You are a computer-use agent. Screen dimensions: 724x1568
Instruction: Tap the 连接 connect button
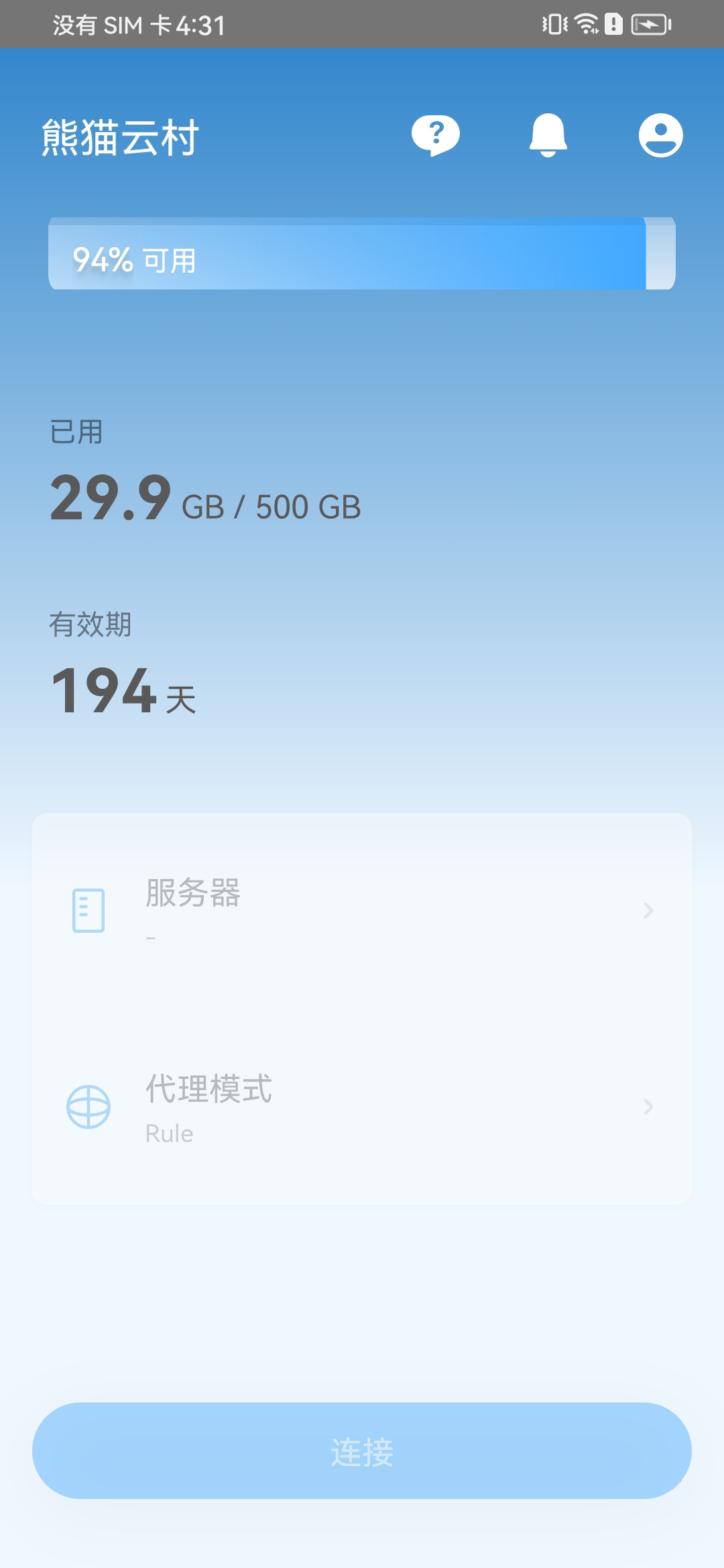coord(362,1450)
